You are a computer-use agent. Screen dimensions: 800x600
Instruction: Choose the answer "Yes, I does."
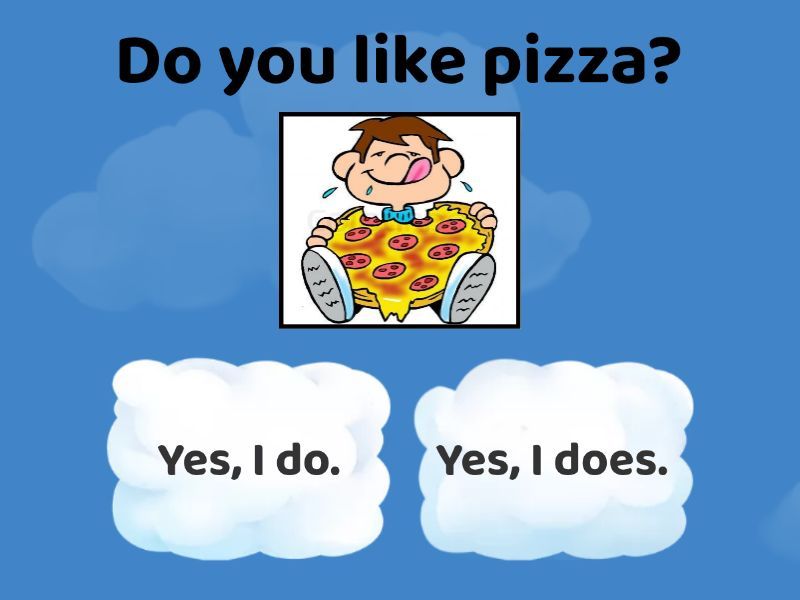coord(553,461)
